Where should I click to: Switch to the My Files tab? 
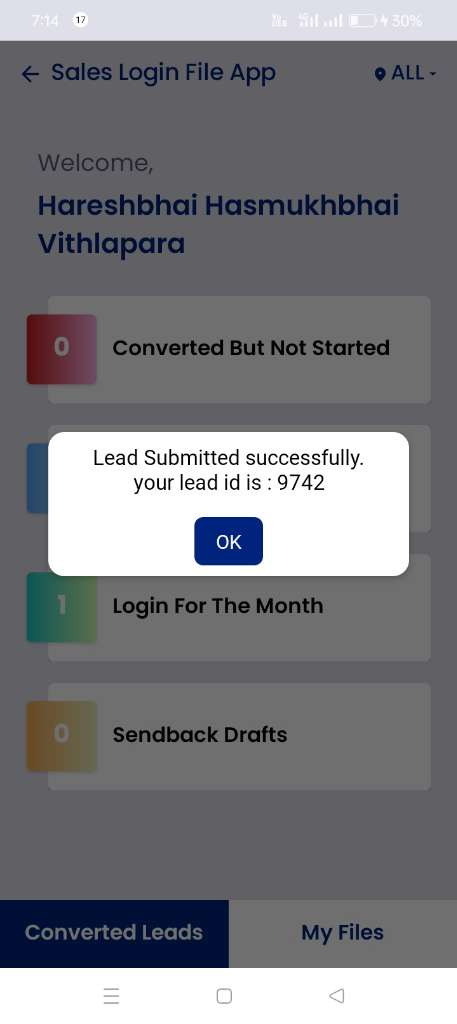(x=343, y=933)
